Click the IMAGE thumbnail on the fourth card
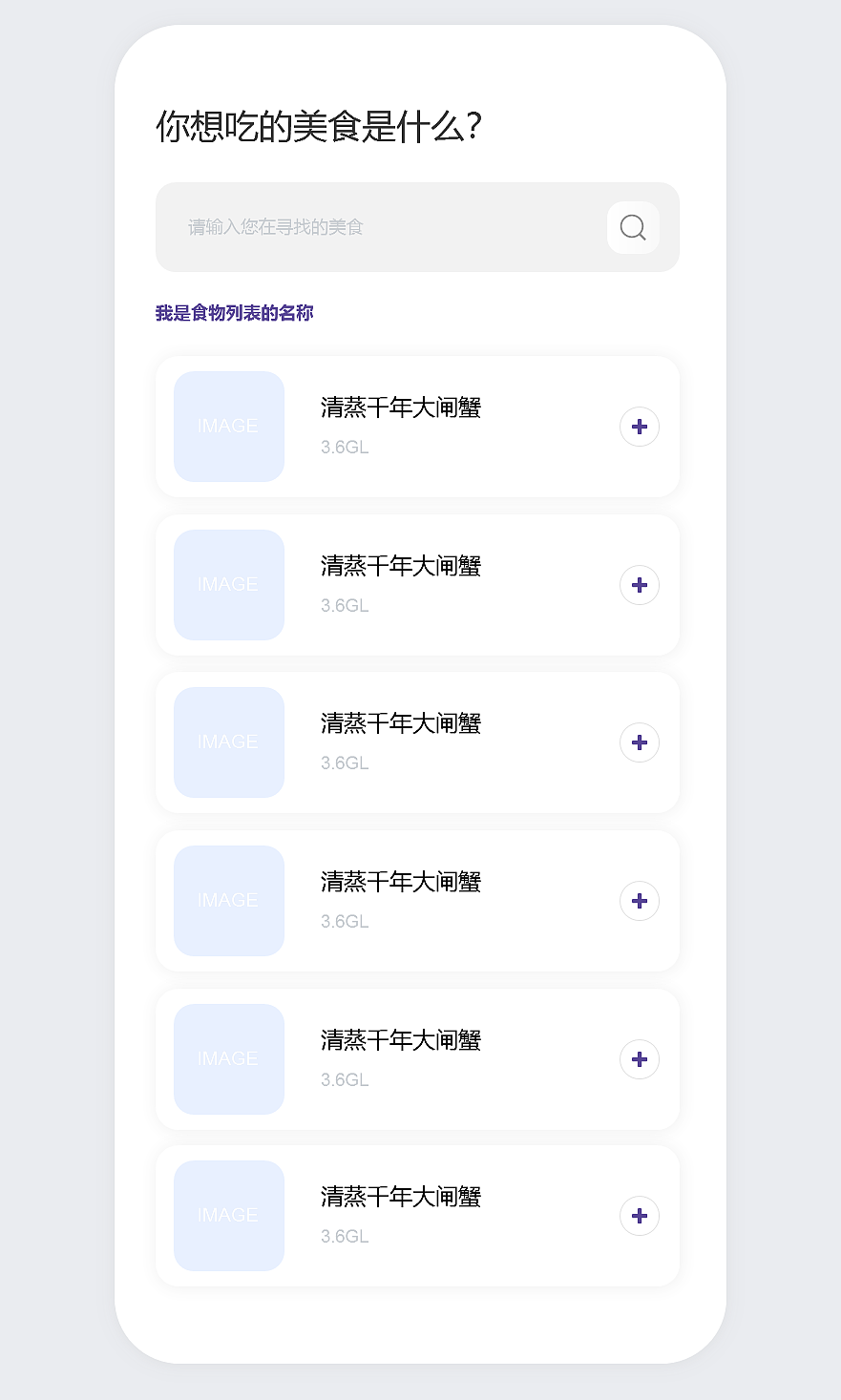841x1400 pixels. (228, 901)
